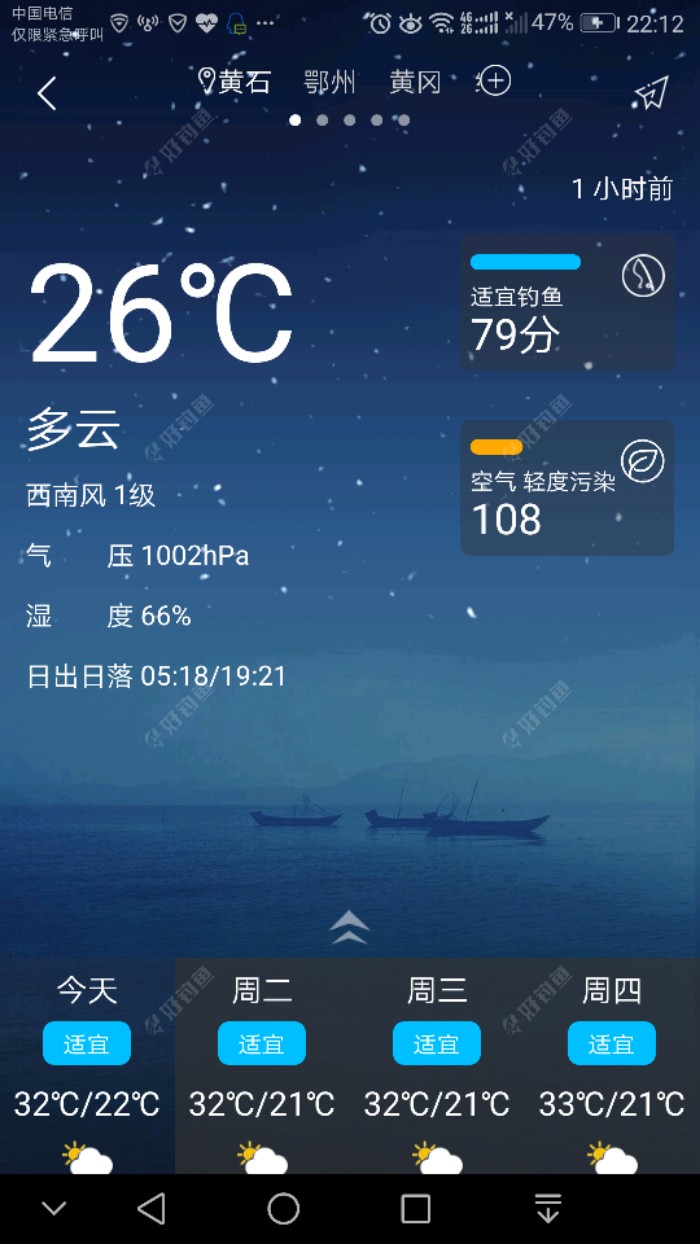The image size is (700, 1244).
Task: Open the recent apps square button
Action: (415, 1209)
